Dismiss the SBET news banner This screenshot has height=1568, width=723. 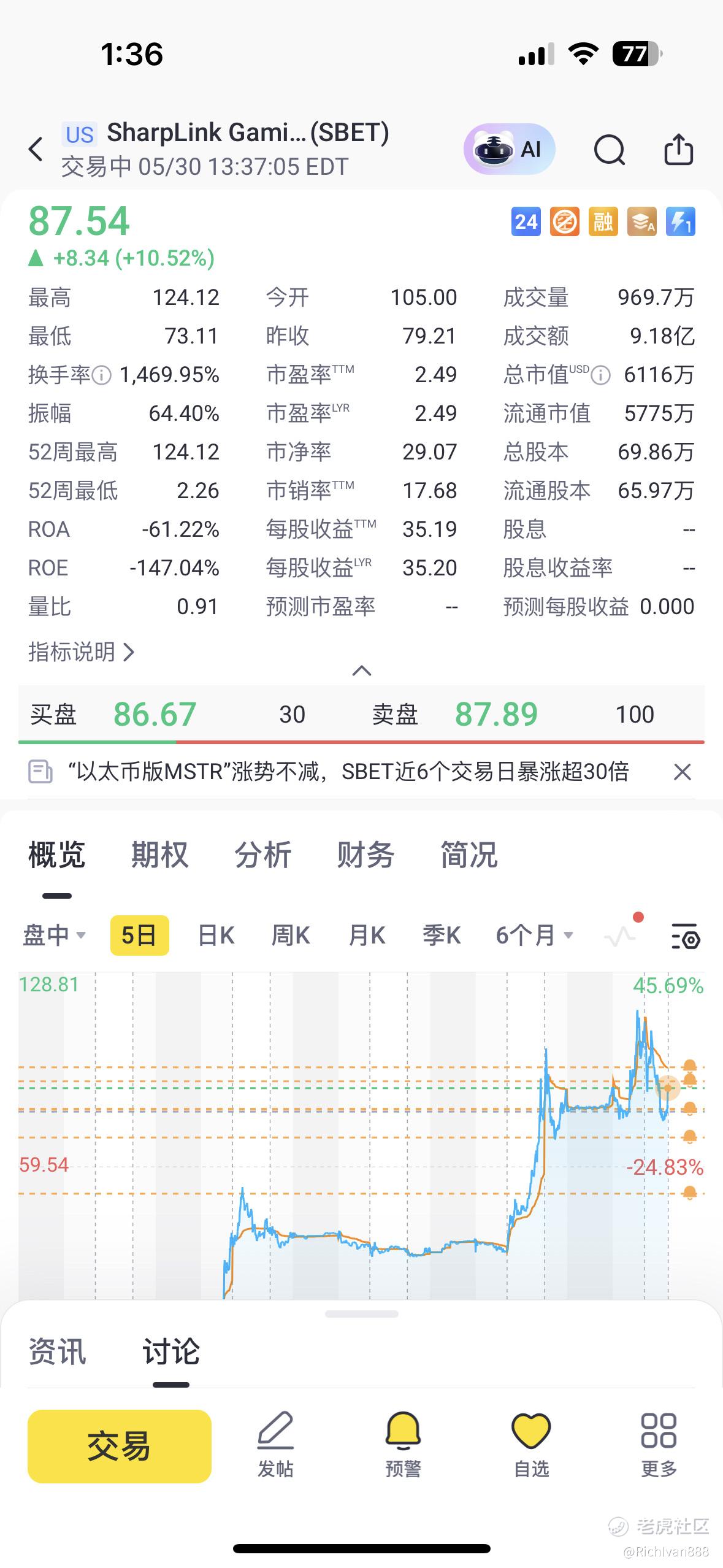click(682, 772)
